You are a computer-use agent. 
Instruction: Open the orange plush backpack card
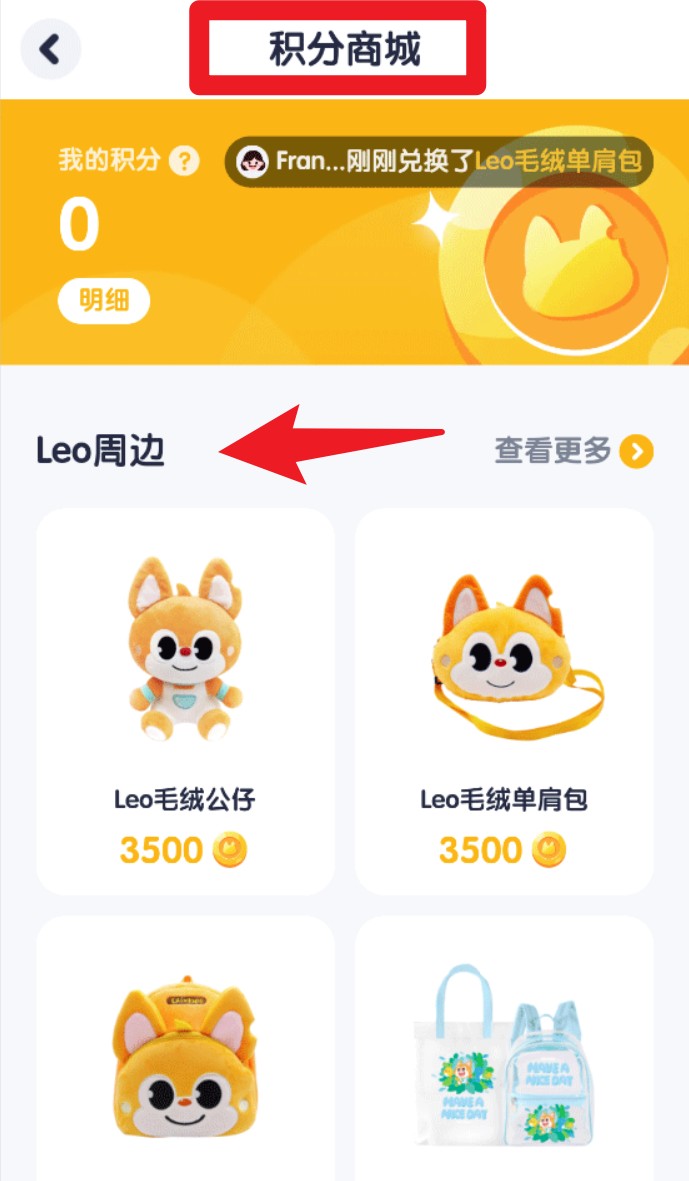pos(185,1050)
